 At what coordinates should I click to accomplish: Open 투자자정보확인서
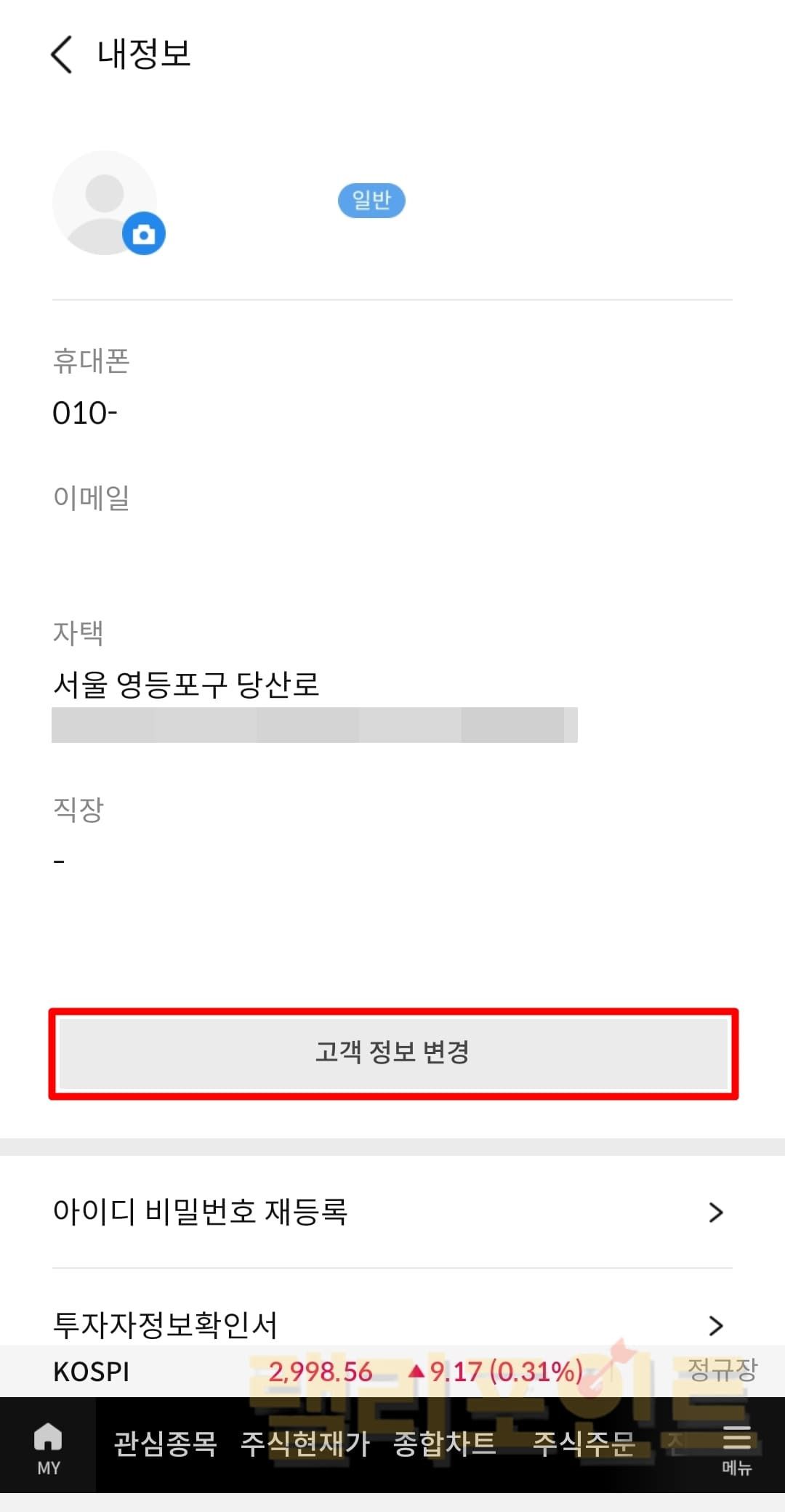click(392, 1324)
